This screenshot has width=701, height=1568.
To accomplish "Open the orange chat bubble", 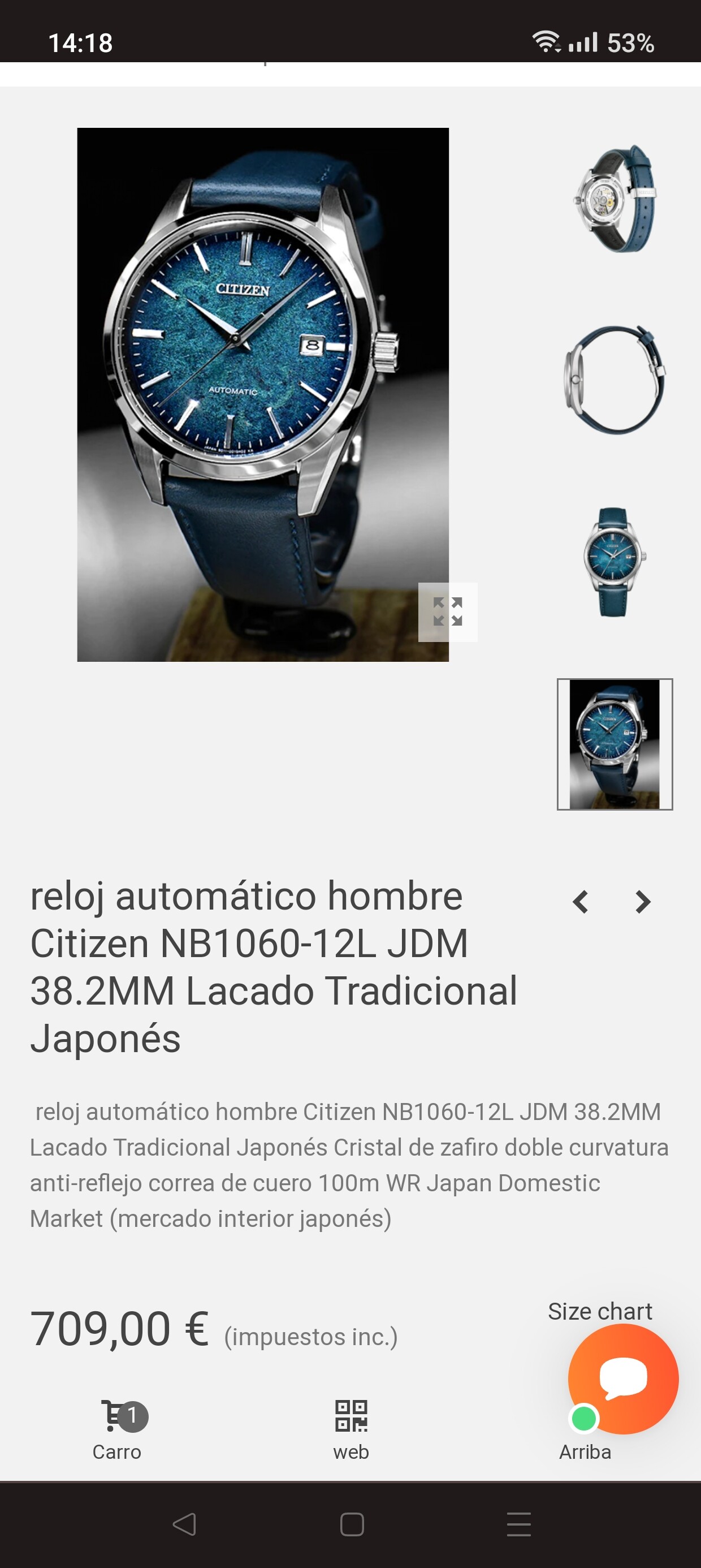I will click(x=623, y=1379).
